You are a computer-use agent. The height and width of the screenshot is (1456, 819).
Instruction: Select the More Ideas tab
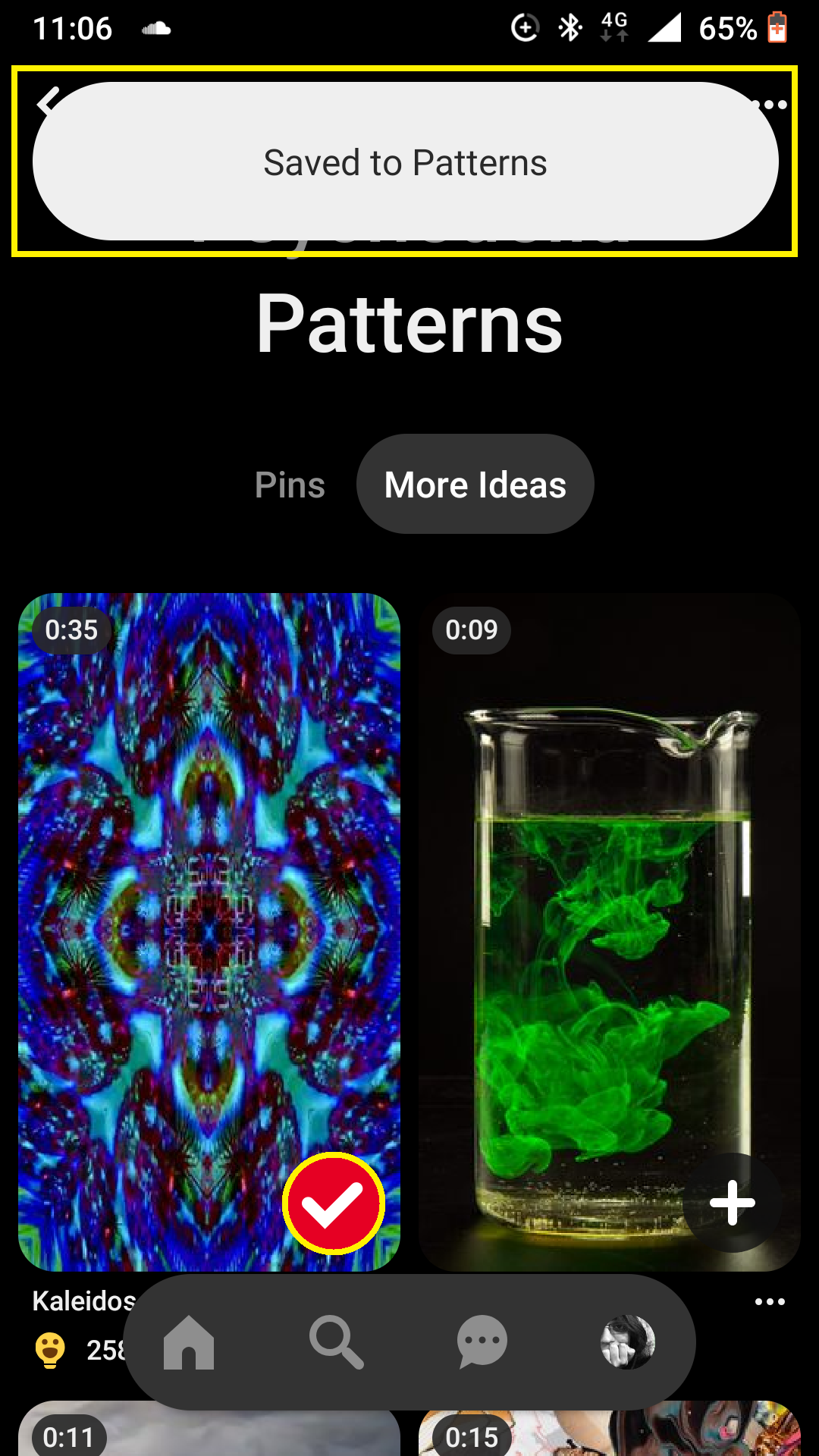(x=475, y=485)
